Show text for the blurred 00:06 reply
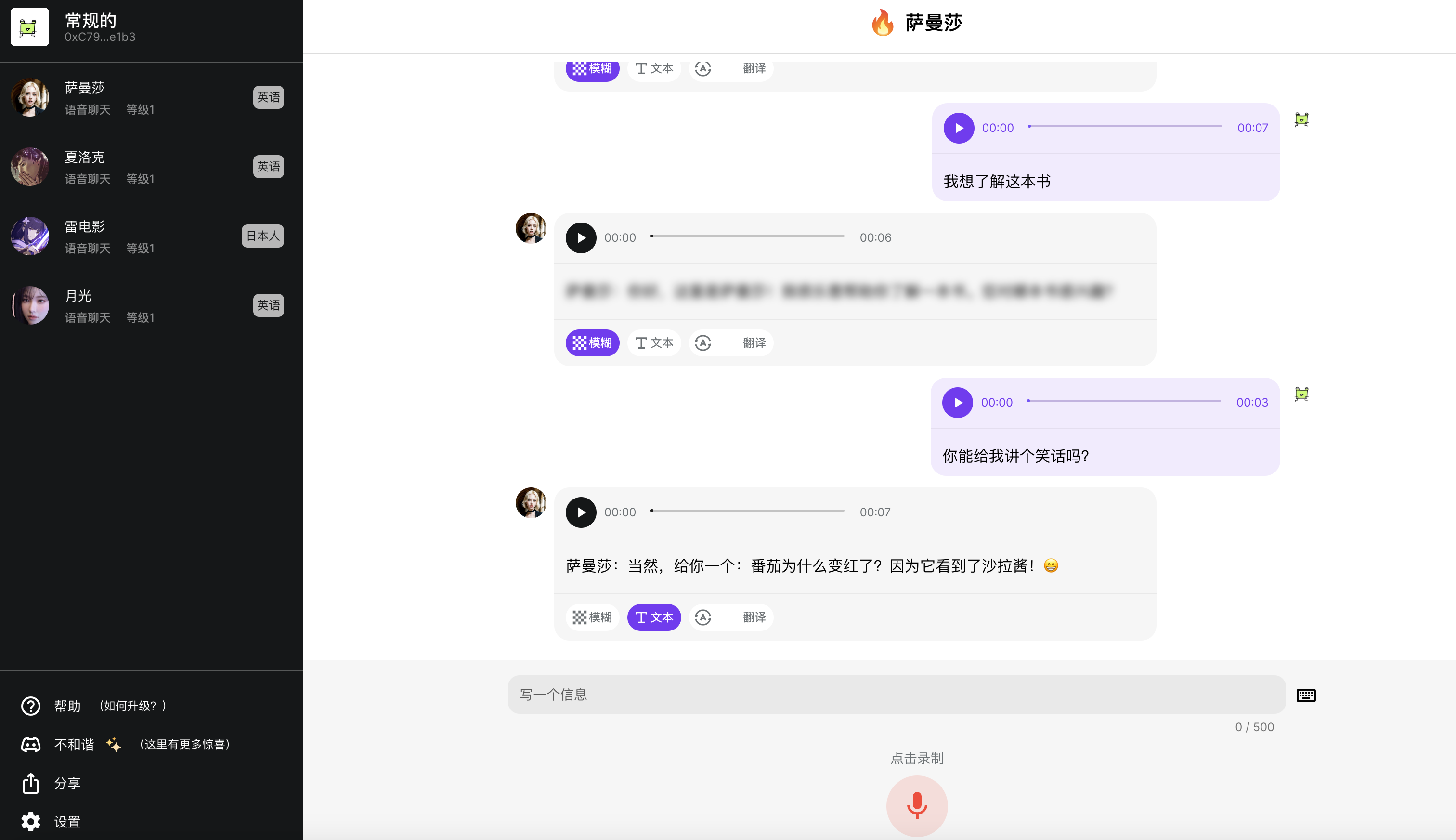1456x840 pixels. pos(654,342)
